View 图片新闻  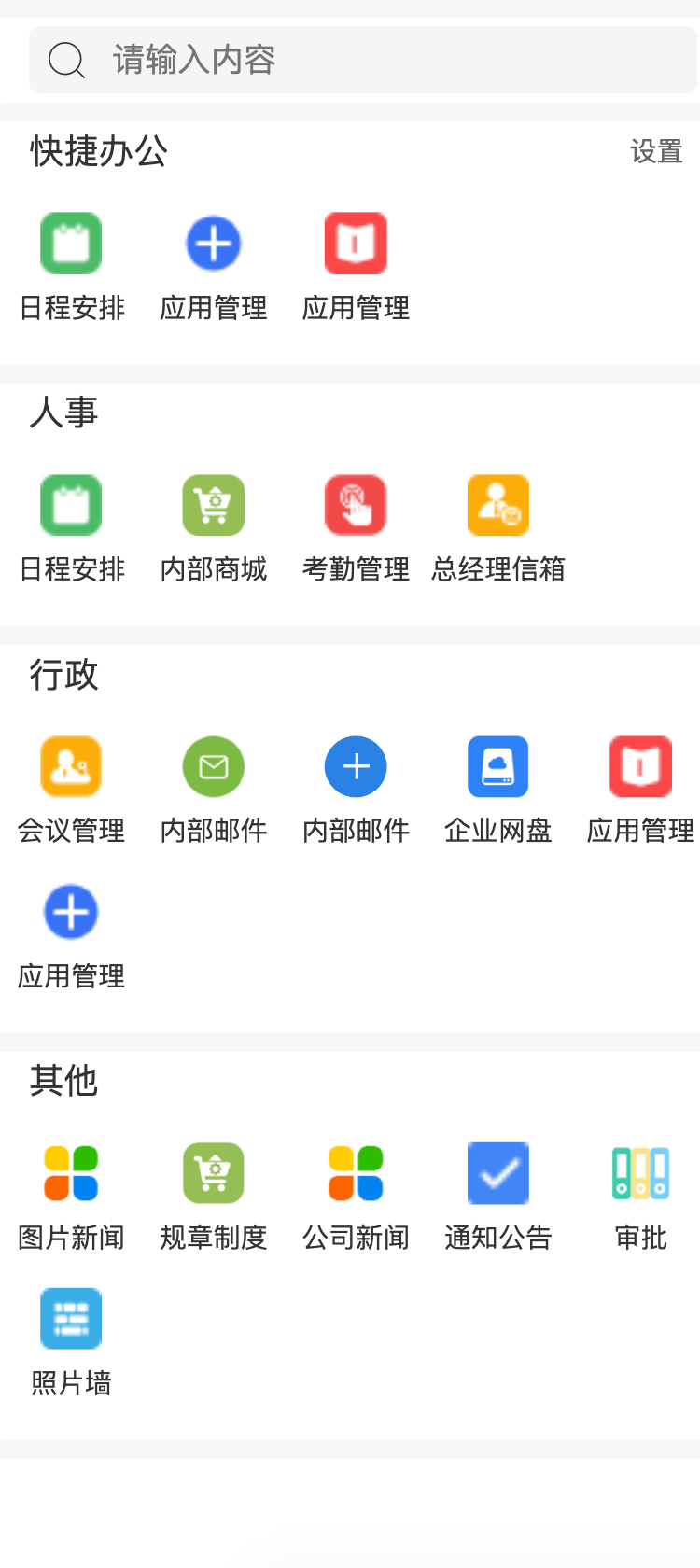pyautogui.click(x=71, y=1174)
